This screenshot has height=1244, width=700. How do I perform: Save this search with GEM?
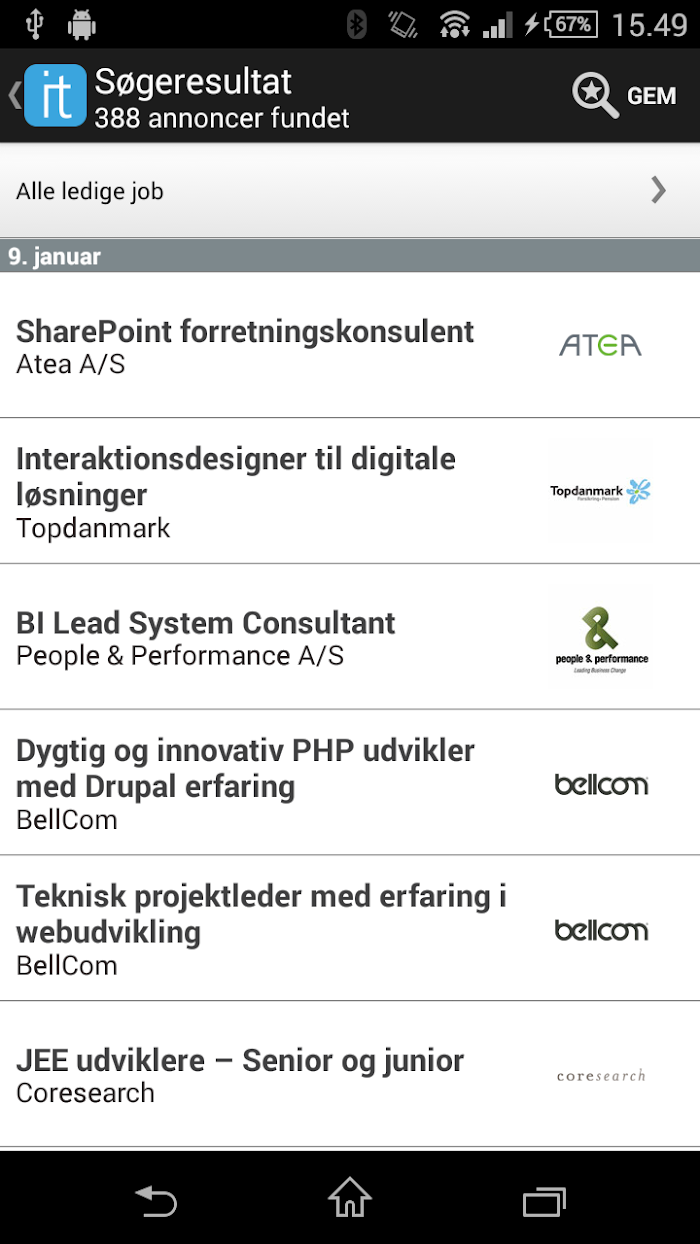625,95
